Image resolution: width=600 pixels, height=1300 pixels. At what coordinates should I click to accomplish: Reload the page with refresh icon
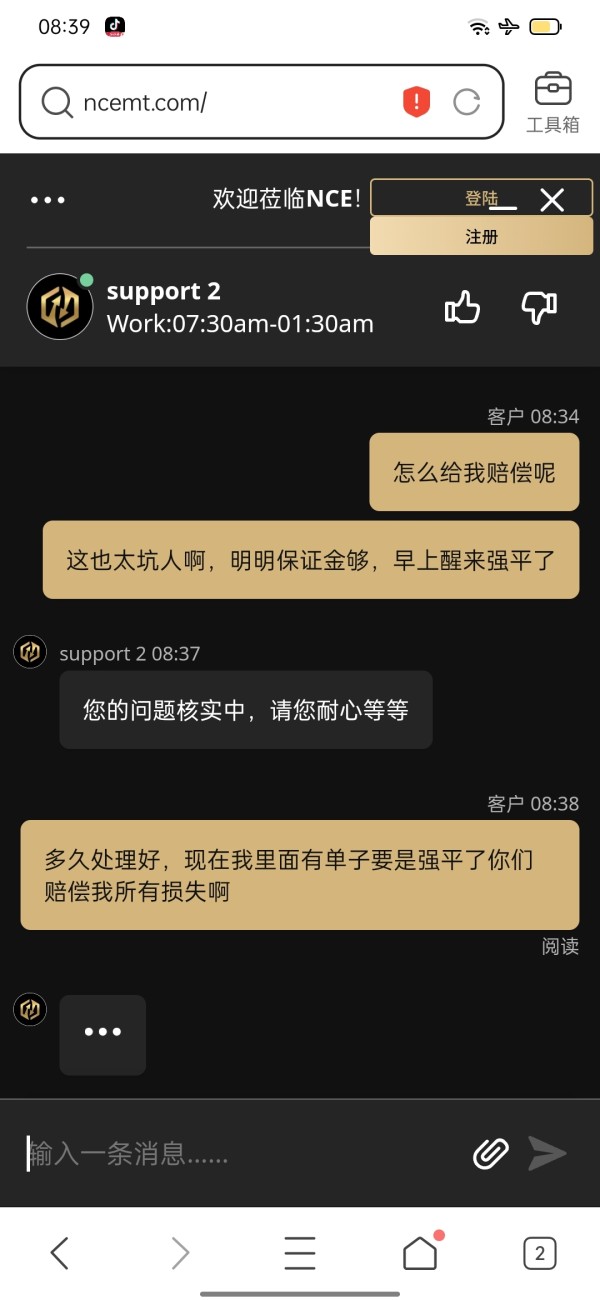467,102
